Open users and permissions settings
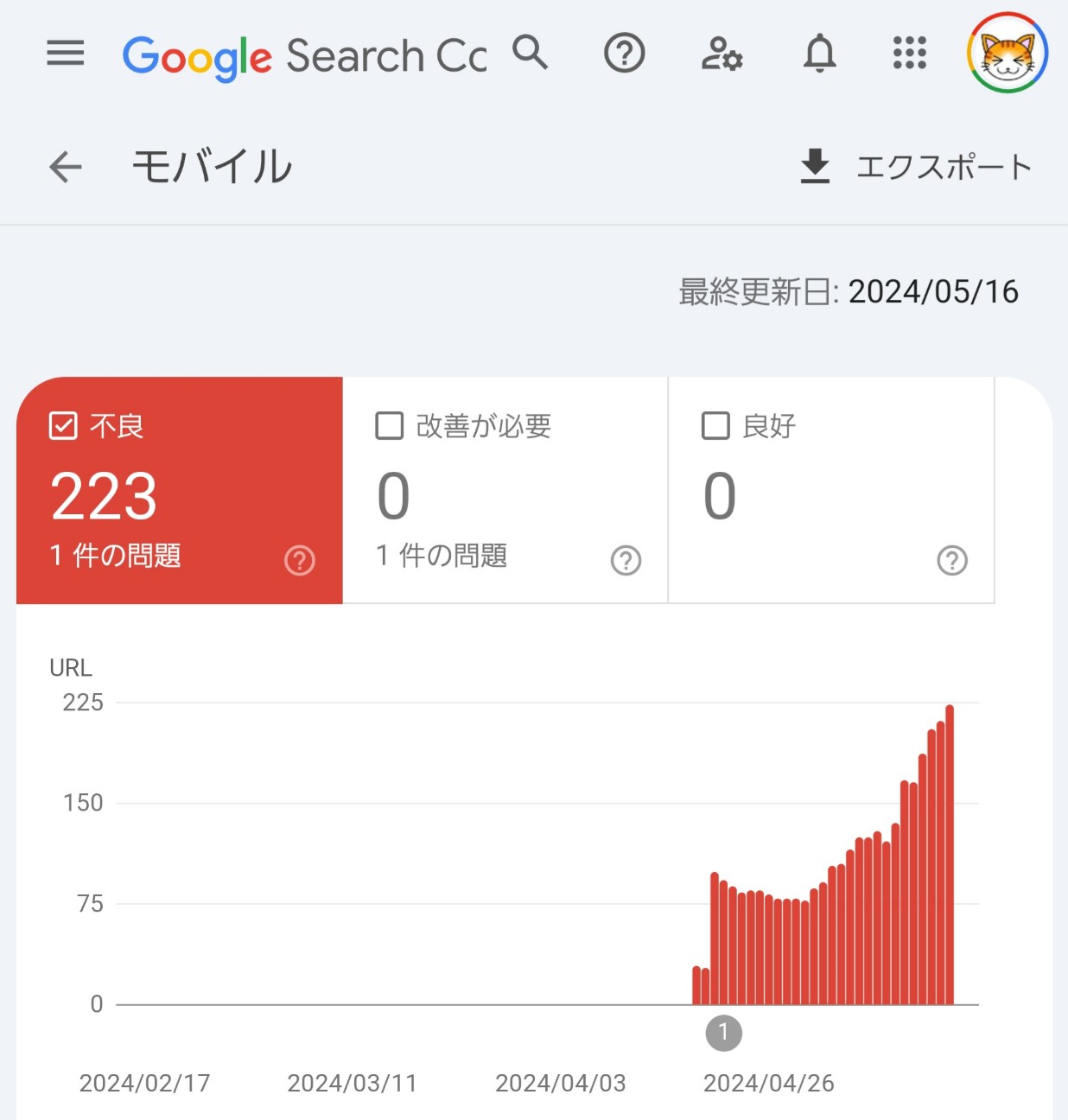This screenshot has width=1068, height=1120. (722, 54)
